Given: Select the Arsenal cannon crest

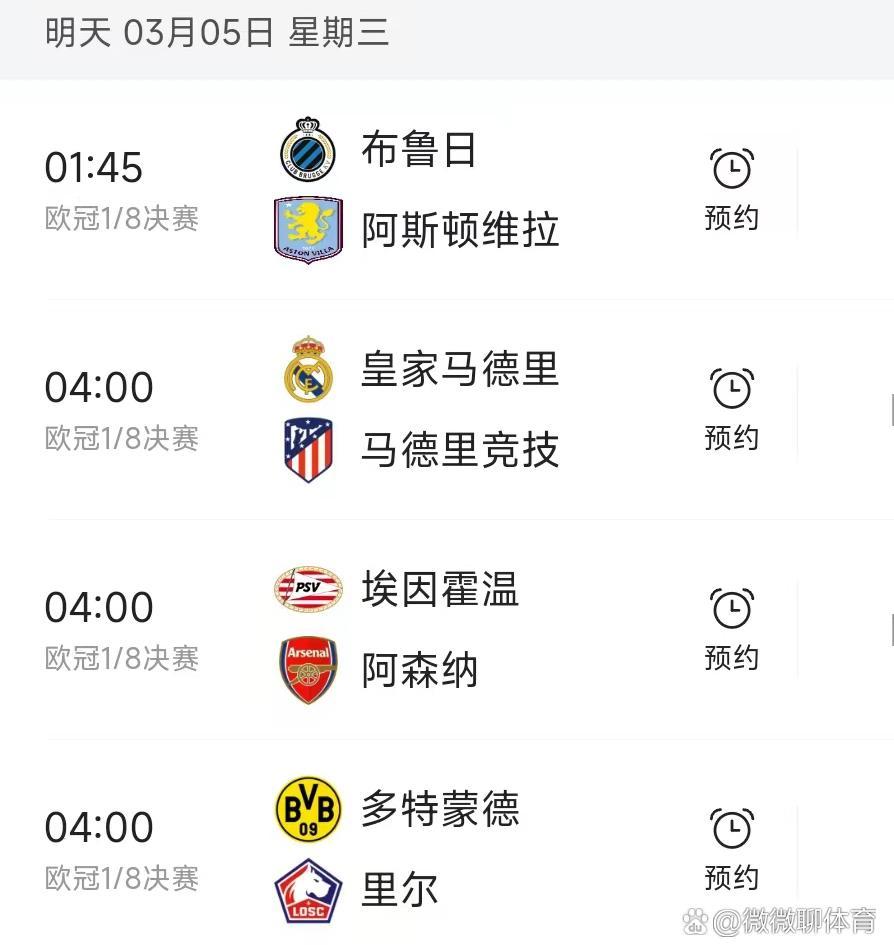Looking at the screenshot, I should 307,671.
